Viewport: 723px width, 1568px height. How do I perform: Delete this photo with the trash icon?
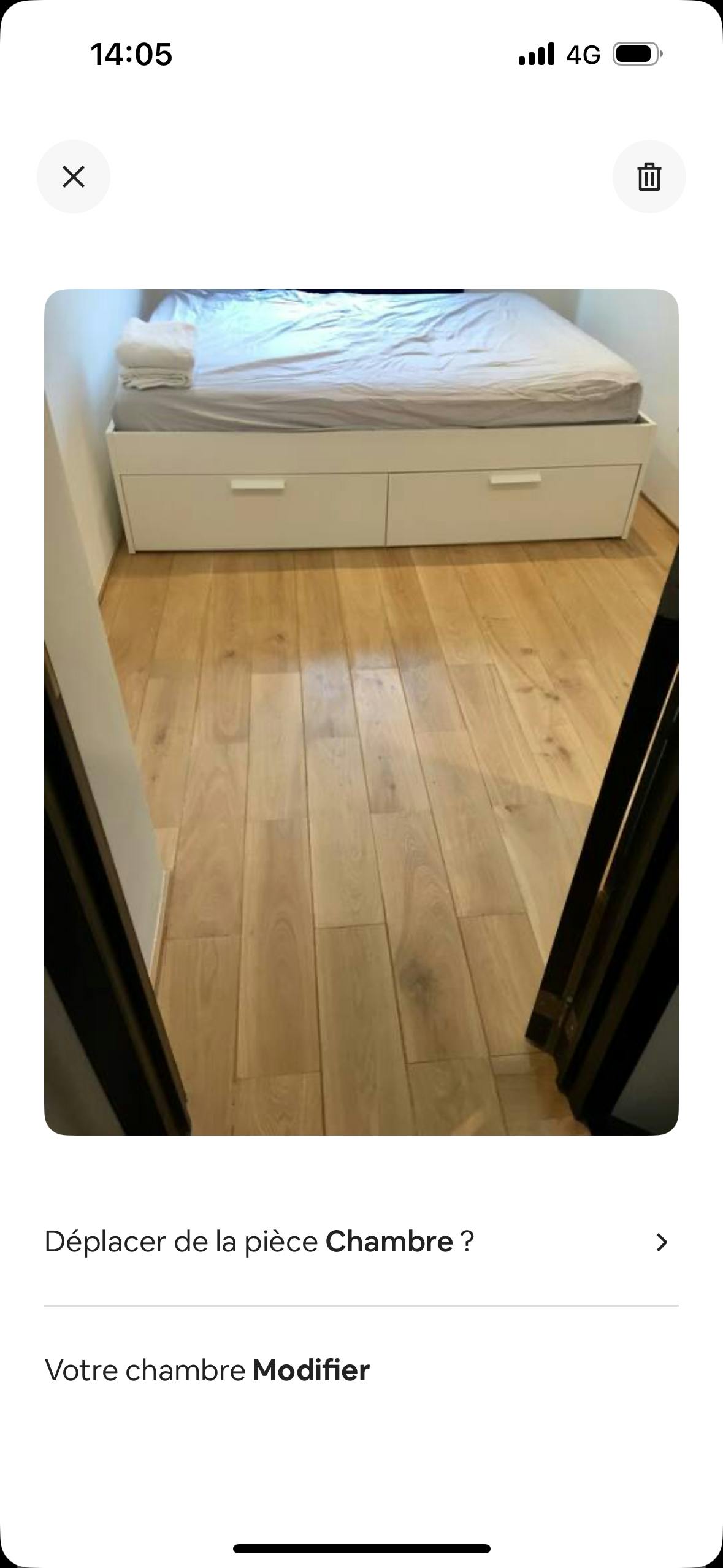pos(649,177)
